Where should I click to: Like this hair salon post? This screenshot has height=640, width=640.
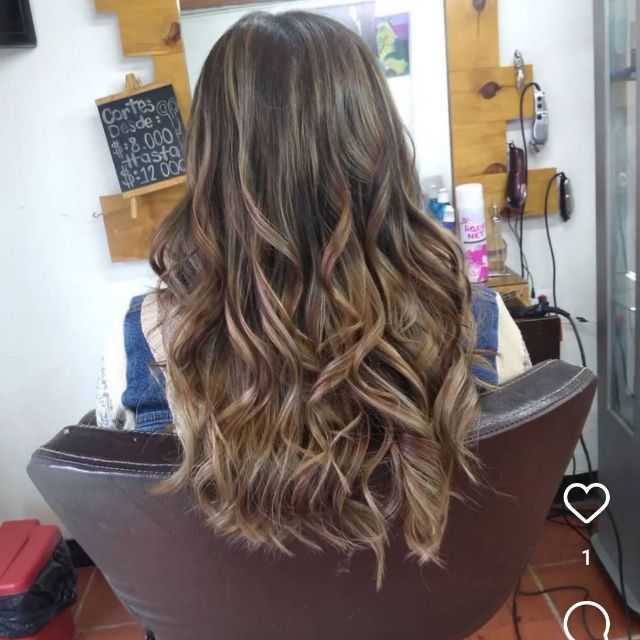click(x=586, y=501)
